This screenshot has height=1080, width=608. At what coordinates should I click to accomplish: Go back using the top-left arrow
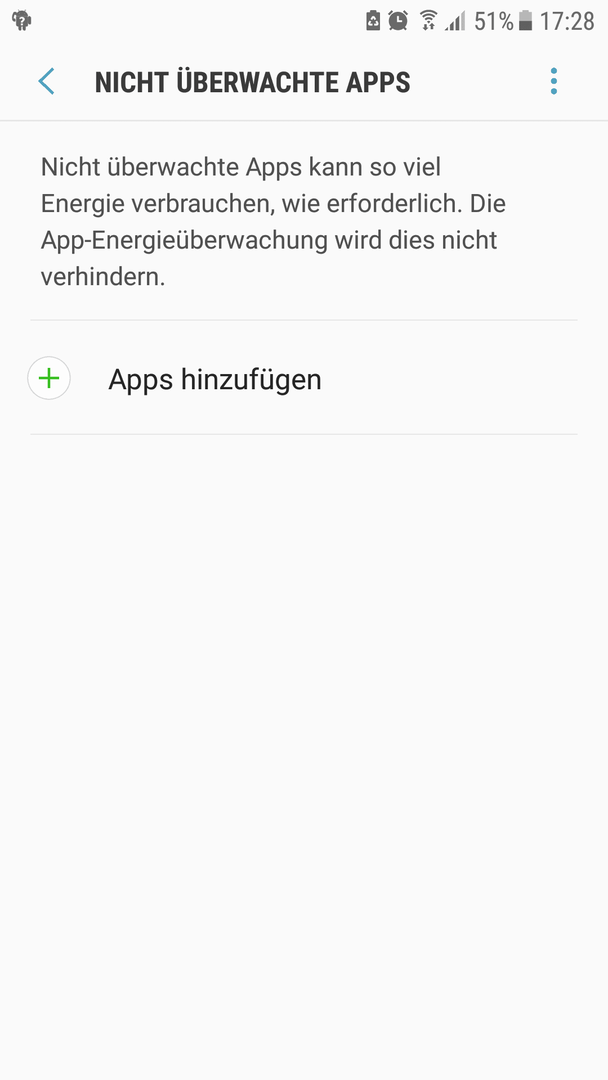pos(46,82)
